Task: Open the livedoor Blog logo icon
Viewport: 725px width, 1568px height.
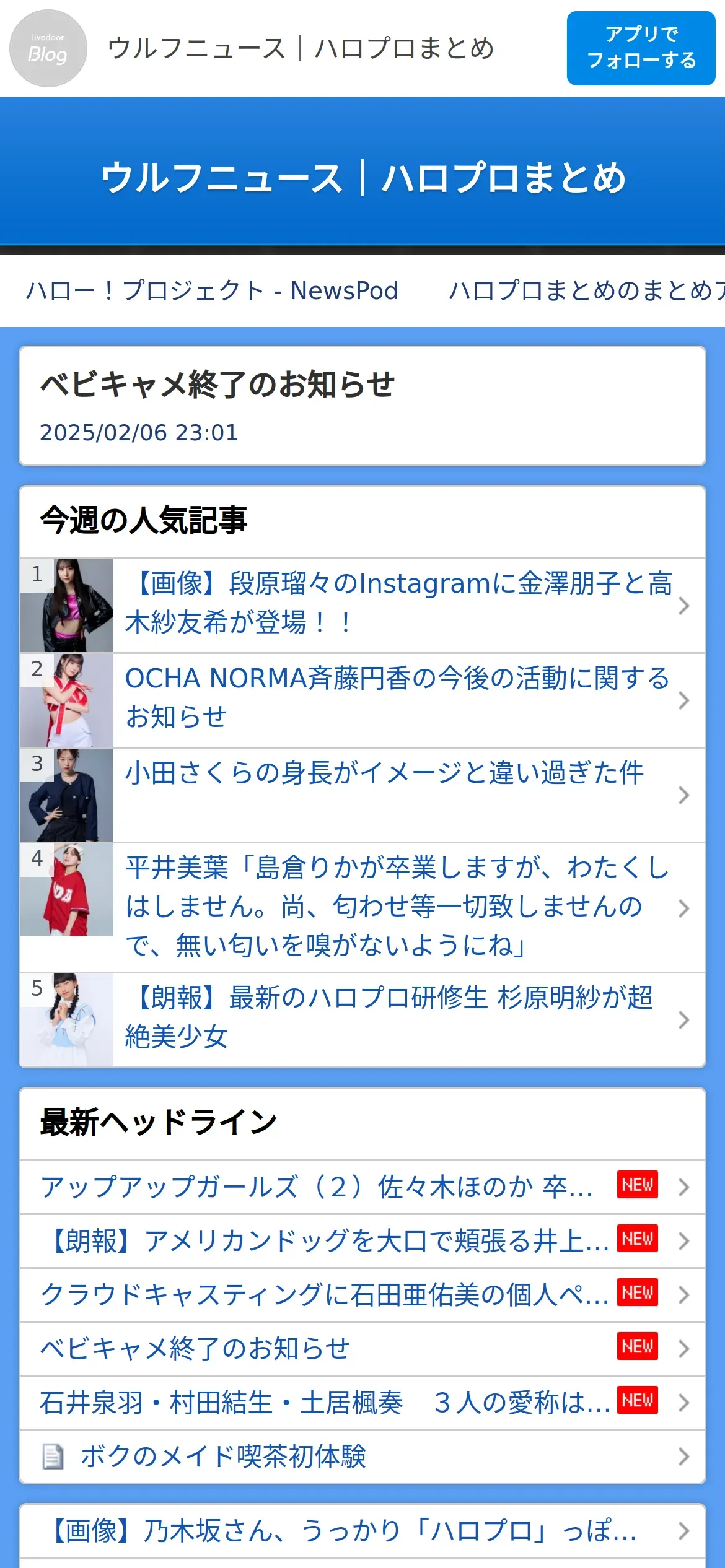Action: coord(48,48)
